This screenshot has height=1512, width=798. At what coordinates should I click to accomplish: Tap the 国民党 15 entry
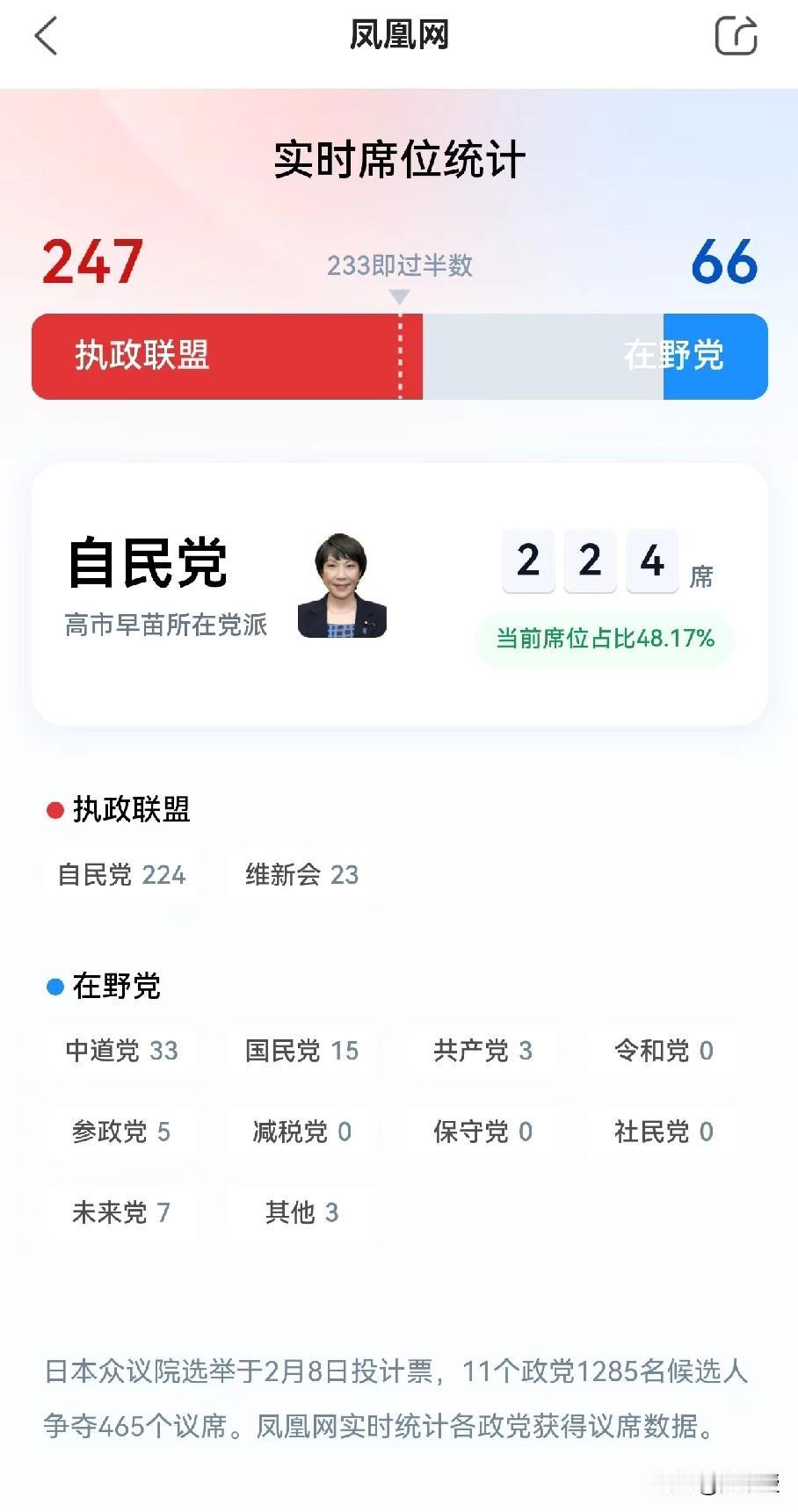(x=301, y=1051)
